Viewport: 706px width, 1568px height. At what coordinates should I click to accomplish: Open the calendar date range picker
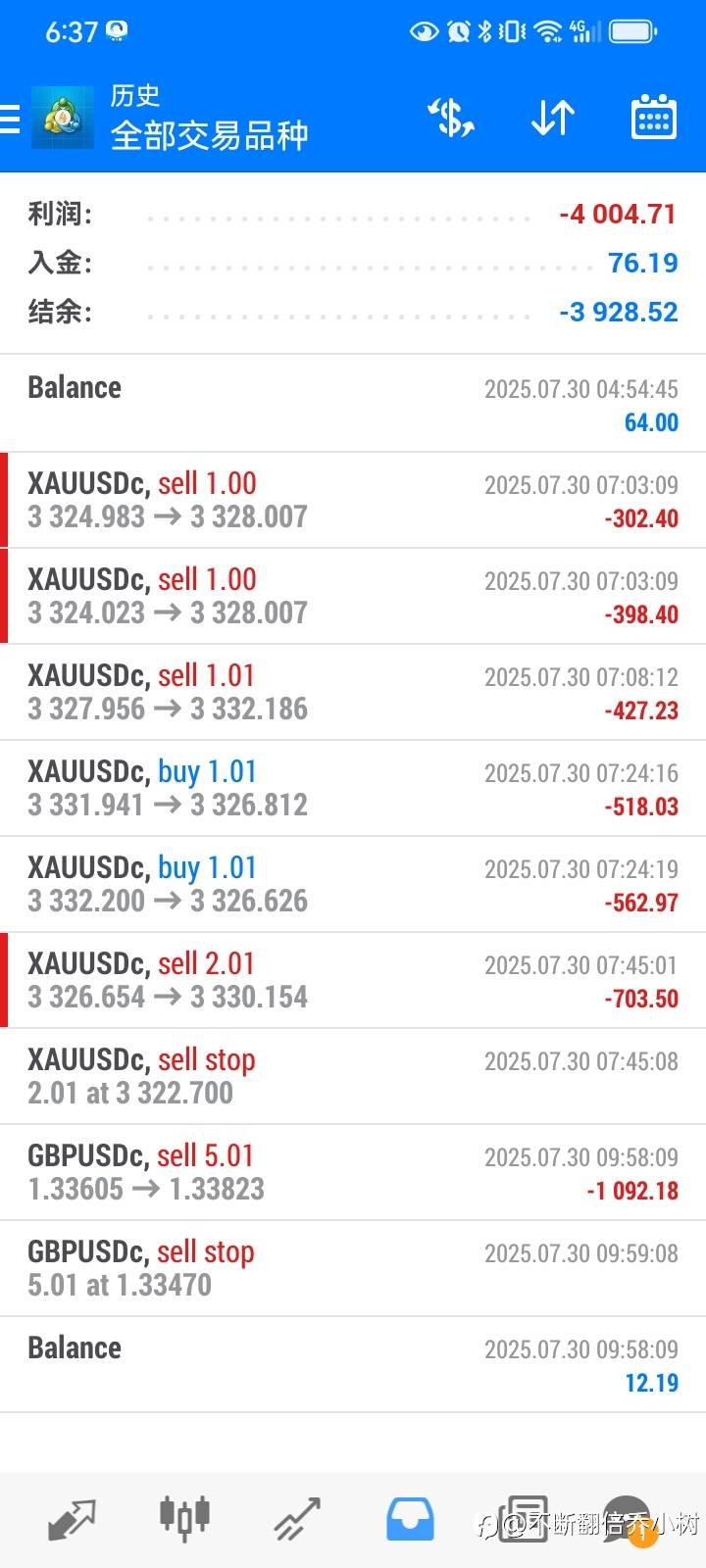coord(653,119)
